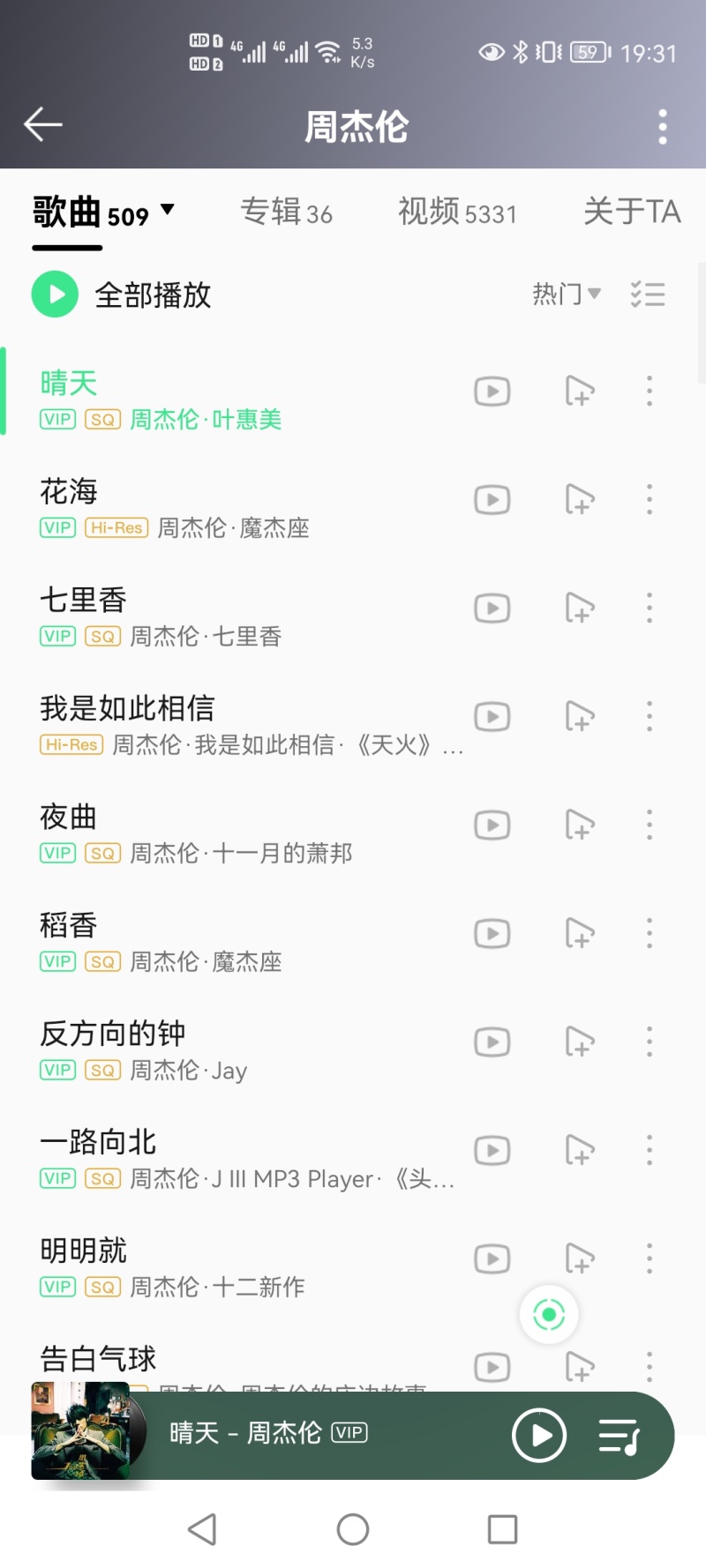Play 晴天 from the mini player
Screen dimensions: 706x1568
538,1435
